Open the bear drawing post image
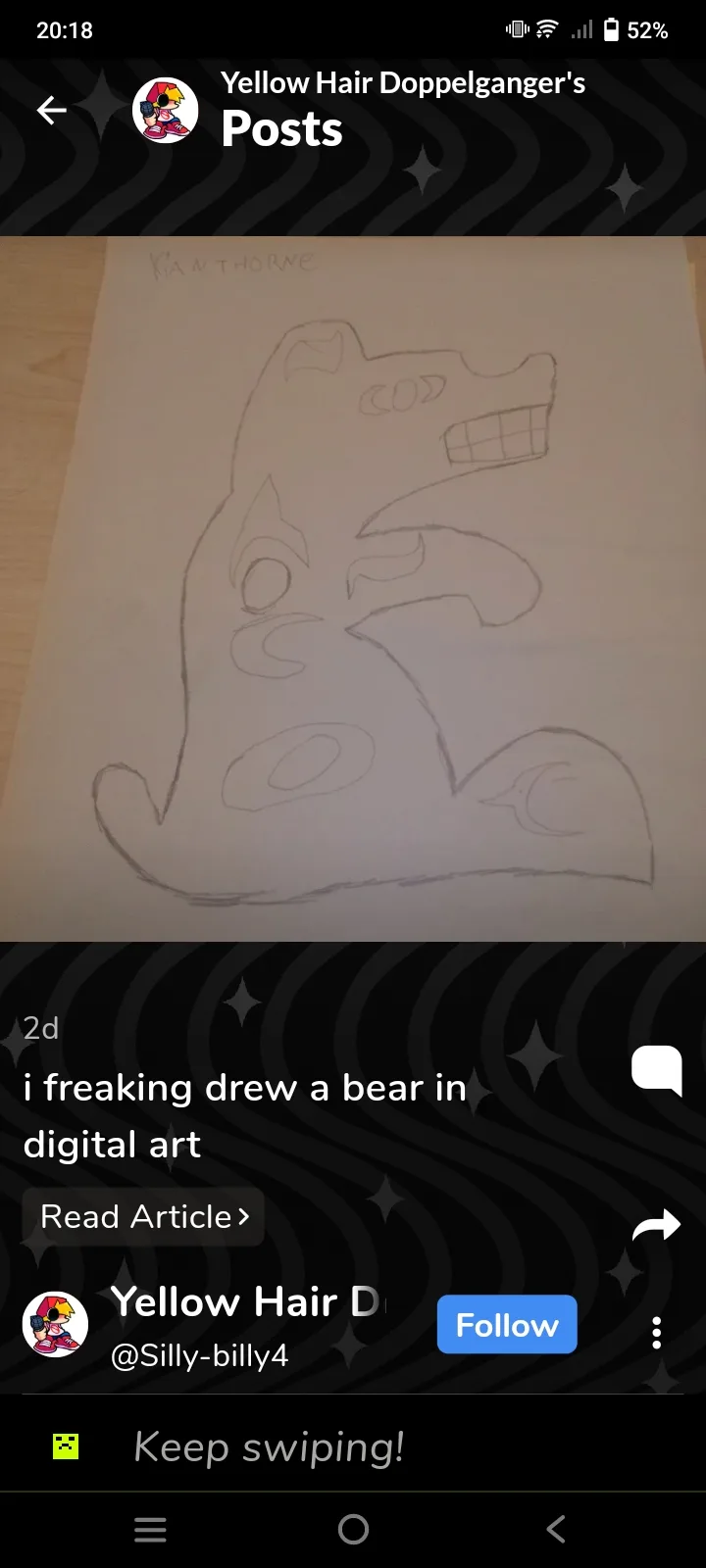706x1568 pixels. tap(353, 588)
